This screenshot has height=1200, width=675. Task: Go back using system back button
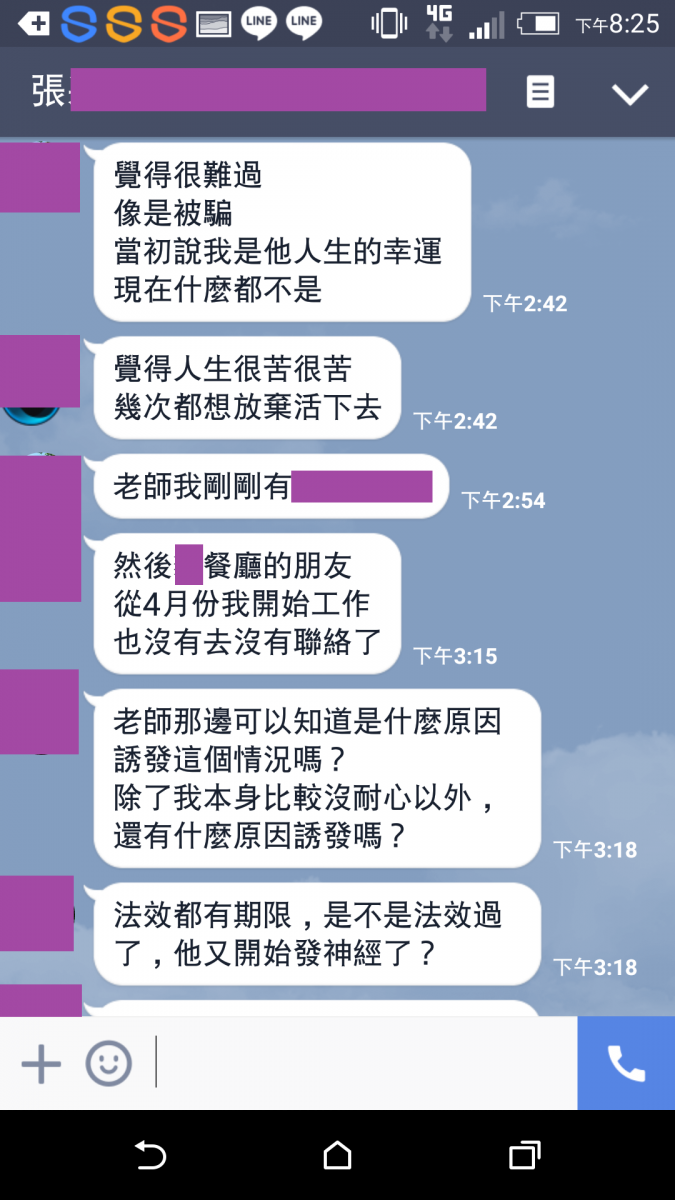(x=150, y=1156)
